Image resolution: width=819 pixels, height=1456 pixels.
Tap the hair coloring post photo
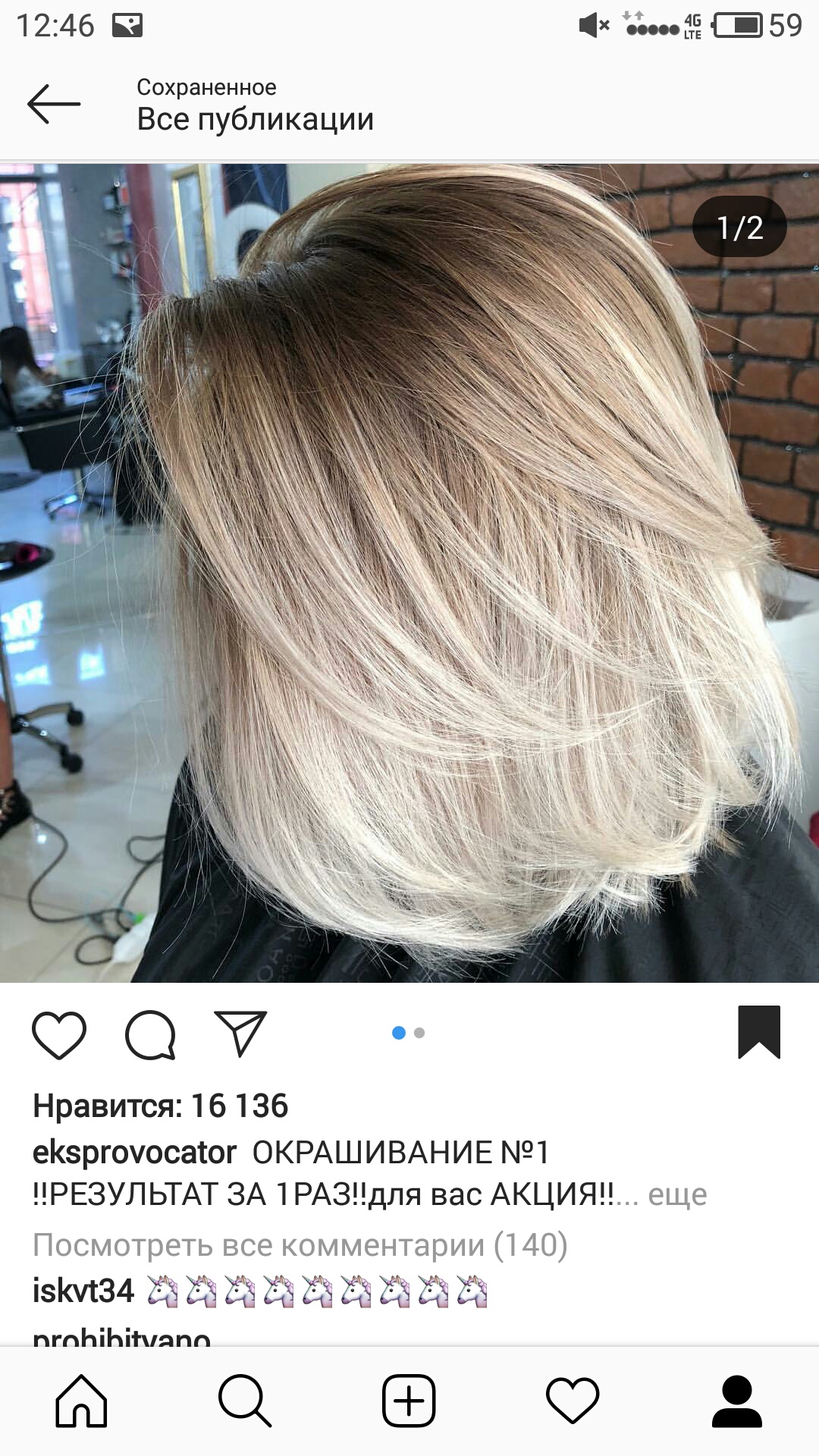tap(409, 573)
